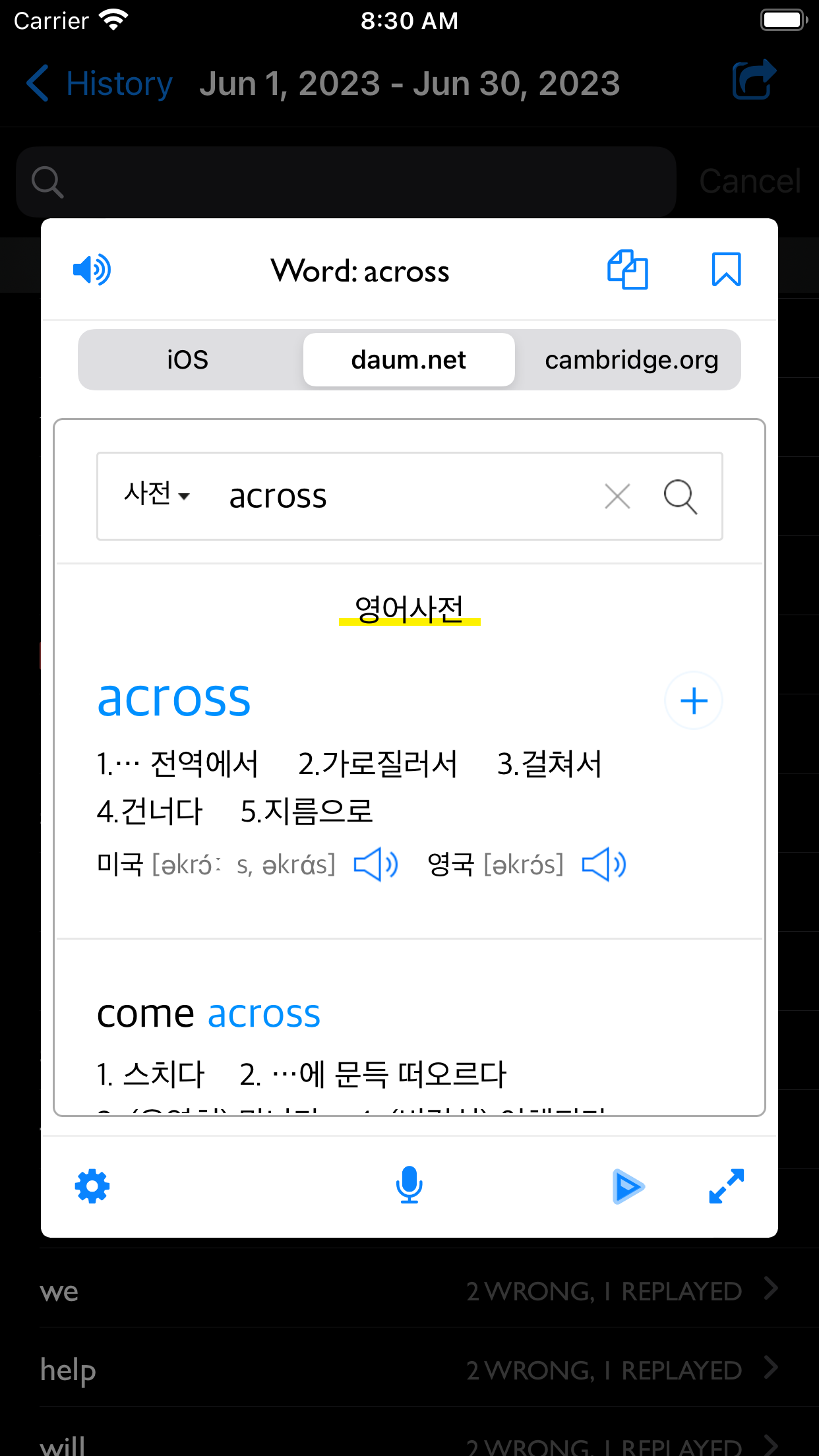Expand the popup to full screen
The width and height of the screenshot is (819, 1456).
coord(726,1186)
